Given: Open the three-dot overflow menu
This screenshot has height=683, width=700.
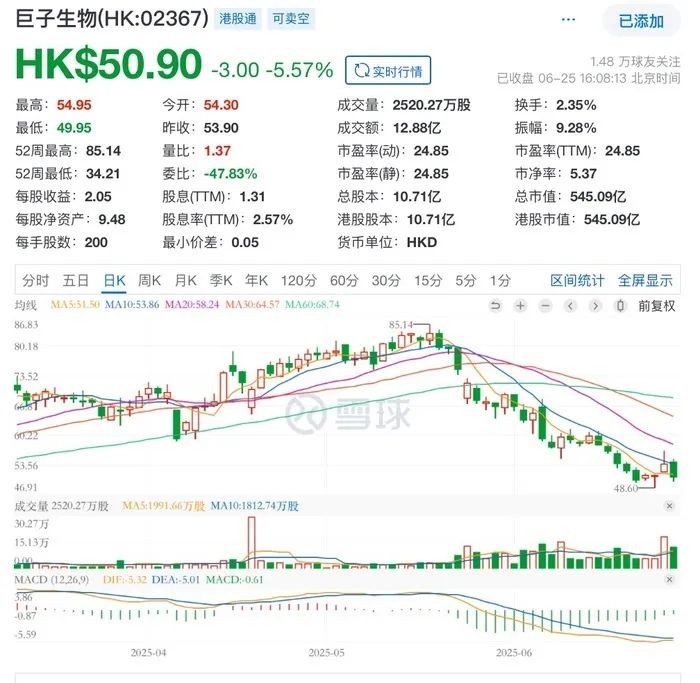Looking at the screenshot, I should pos(568,20).
